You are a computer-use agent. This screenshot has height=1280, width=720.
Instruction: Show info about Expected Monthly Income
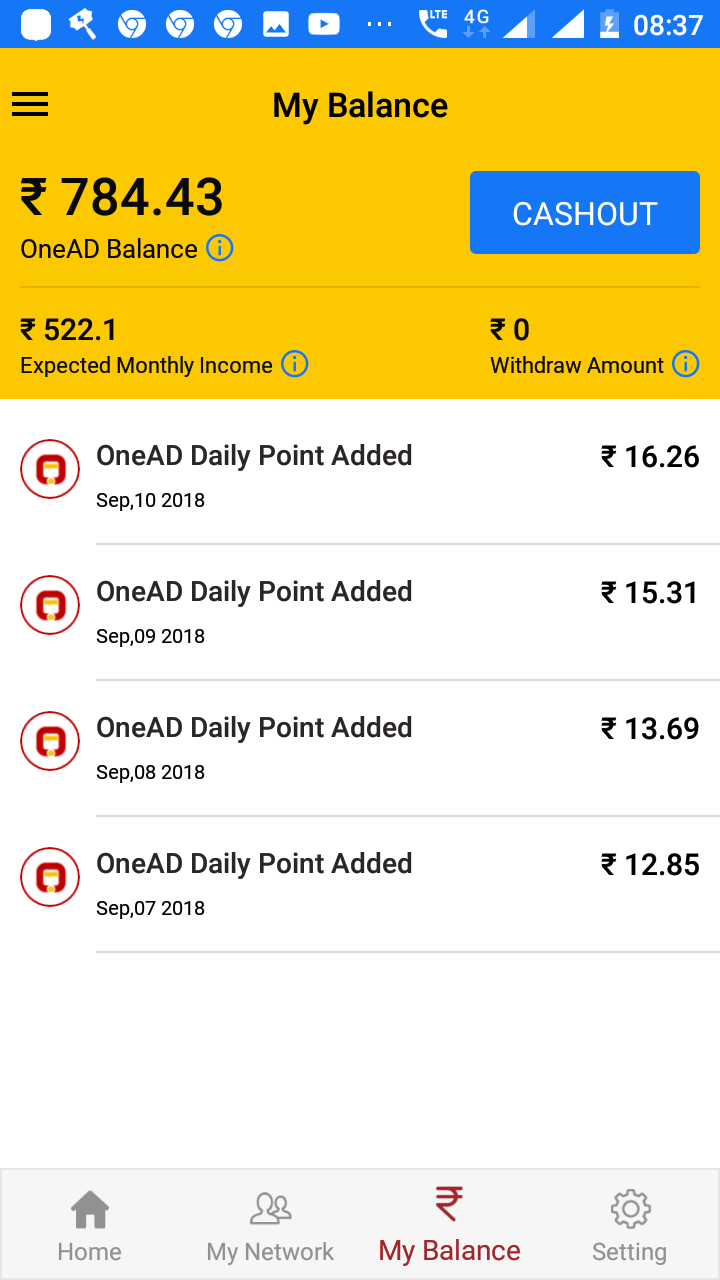point(295,364)
